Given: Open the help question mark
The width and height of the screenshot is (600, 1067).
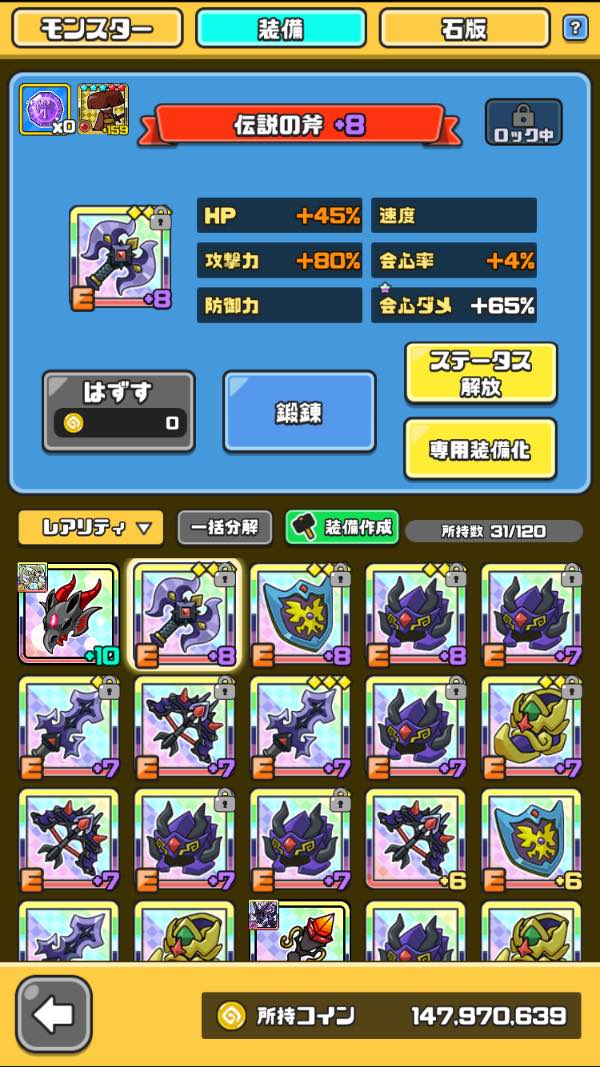Looking at the screenshot, I should [x=575, y=28].
